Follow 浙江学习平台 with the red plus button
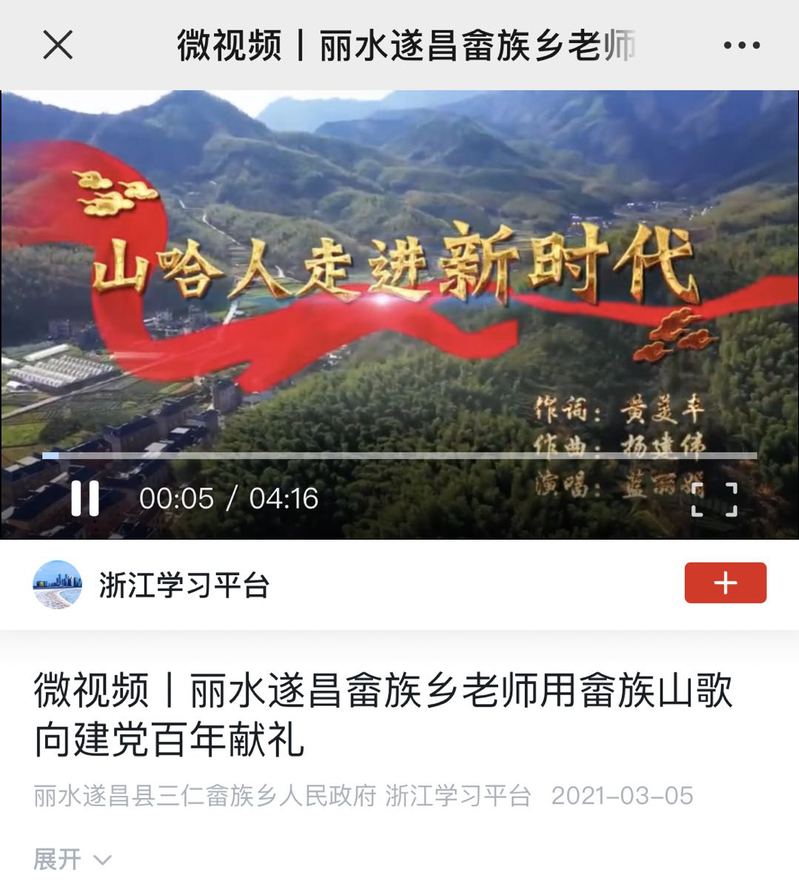 point(725,583)
